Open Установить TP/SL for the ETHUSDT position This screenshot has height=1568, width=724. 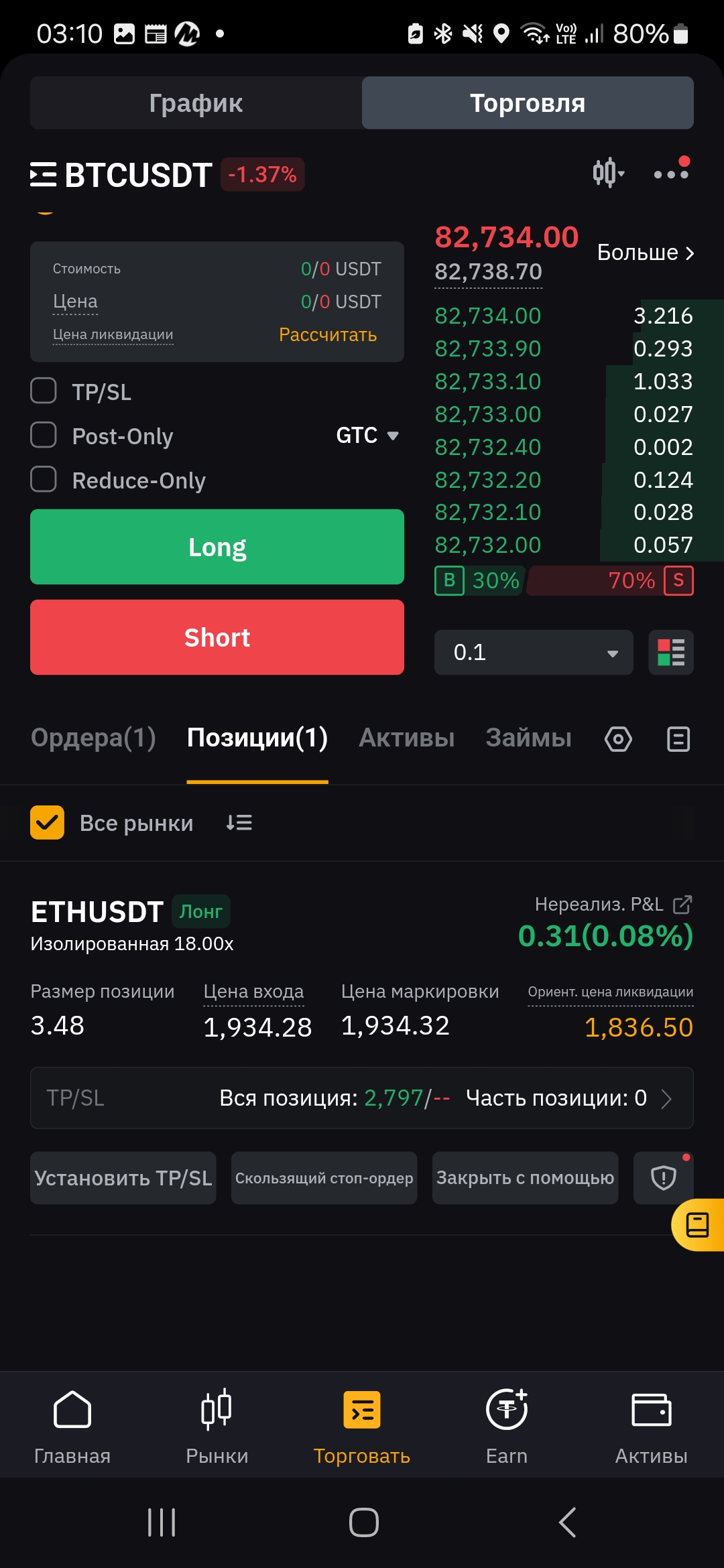pyautogui.click(x=123, y=1178)
